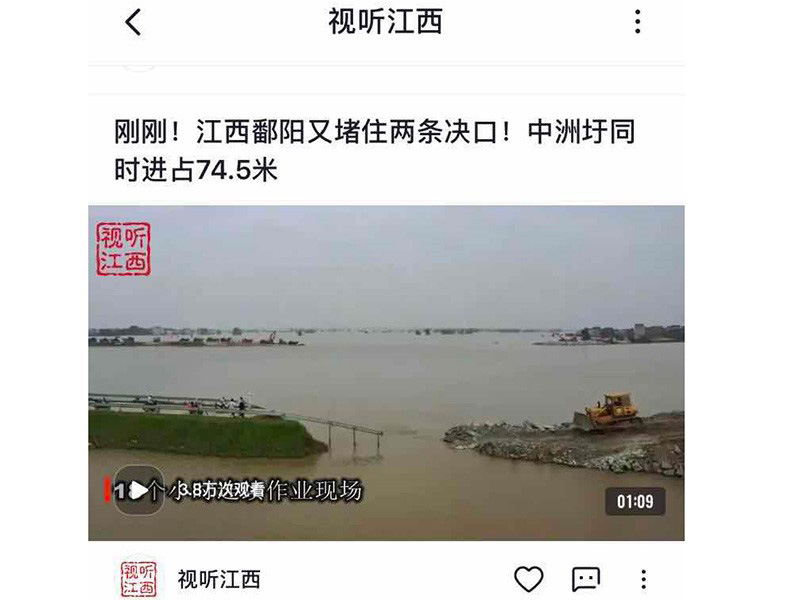Play the flood repair video
Image resolution: width=800 pixels, height=600 pixels.
pos(139,490)
